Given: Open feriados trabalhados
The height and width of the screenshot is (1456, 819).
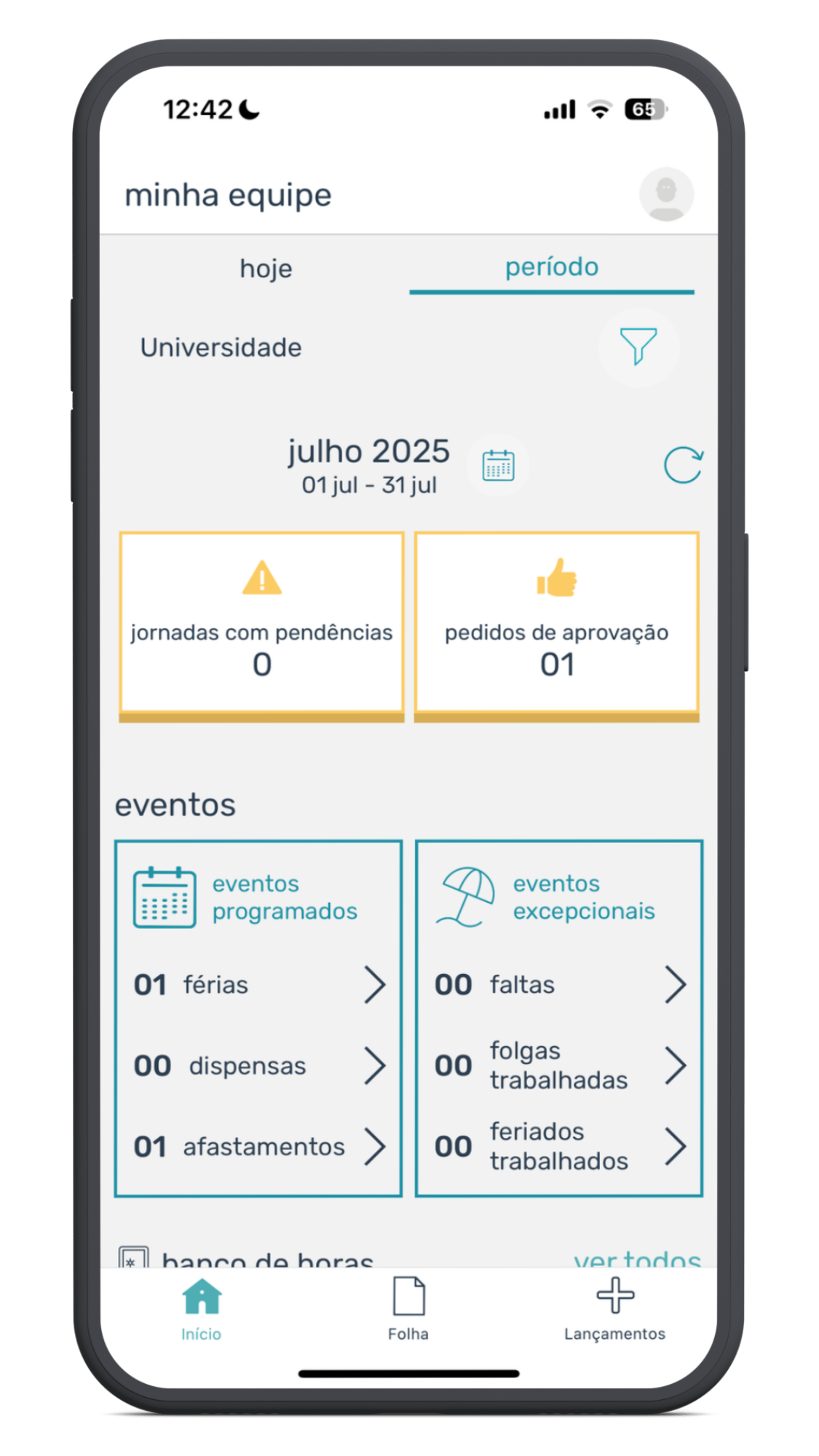Looking at the screenshot, I should (x=559, y=1147).
